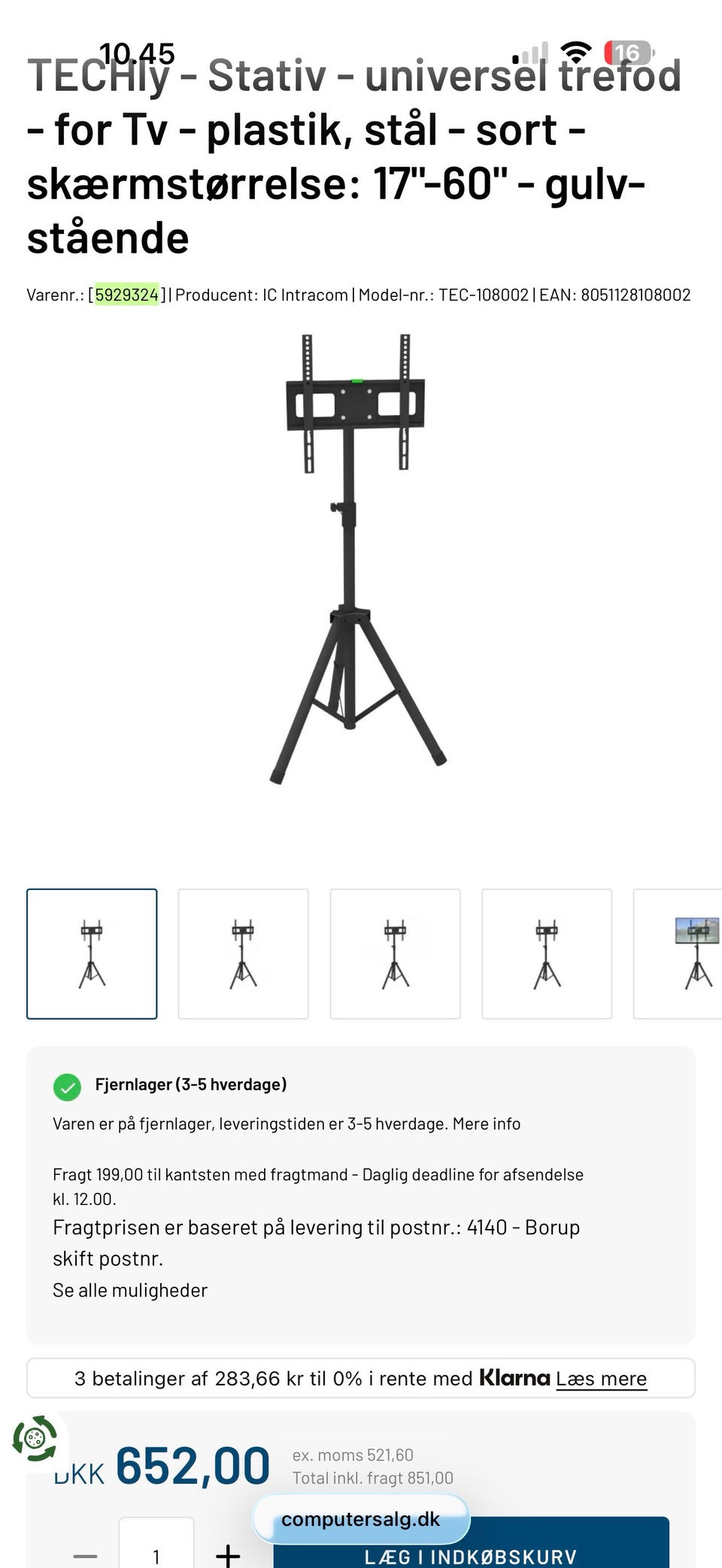The height and width of the screenshot is (1568, 722).
Task: Open Klarna 'Læs mere' link
Action: (x=601, y=1379)
